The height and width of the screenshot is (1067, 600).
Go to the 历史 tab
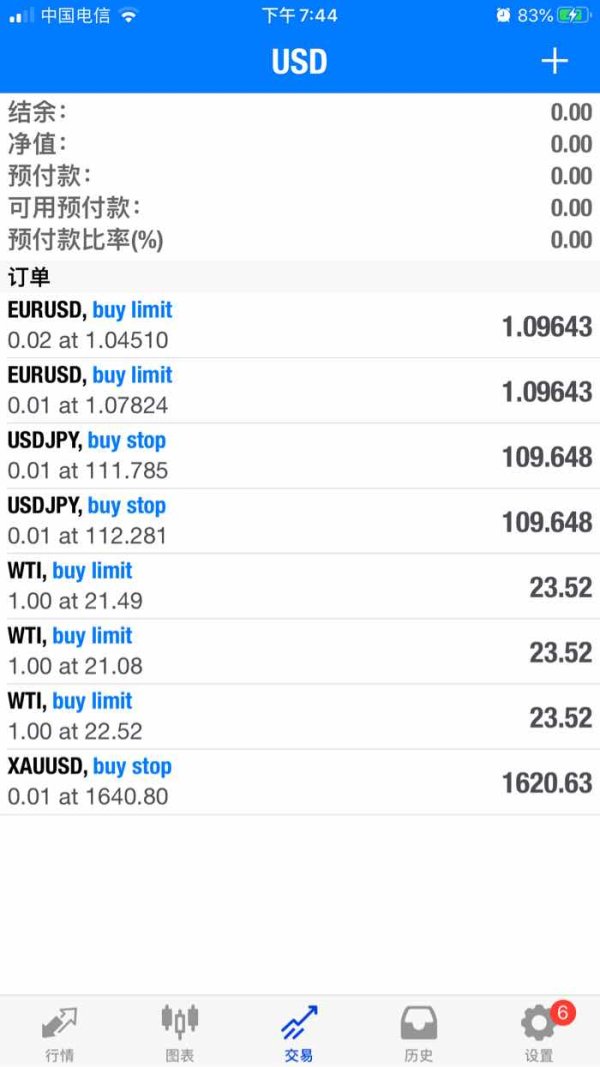pos(418,1033)
